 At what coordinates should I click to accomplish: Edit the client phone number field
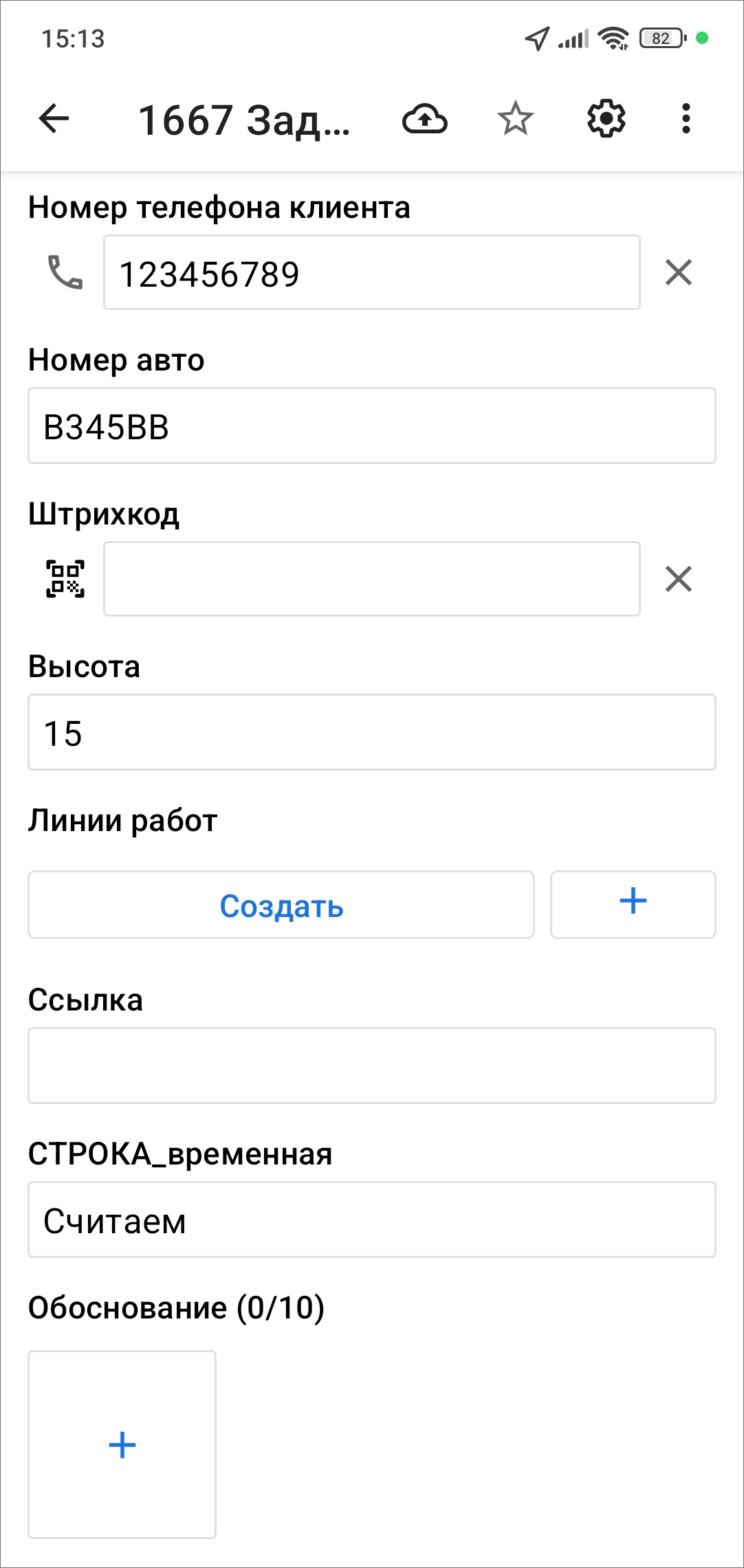(371, 272)
